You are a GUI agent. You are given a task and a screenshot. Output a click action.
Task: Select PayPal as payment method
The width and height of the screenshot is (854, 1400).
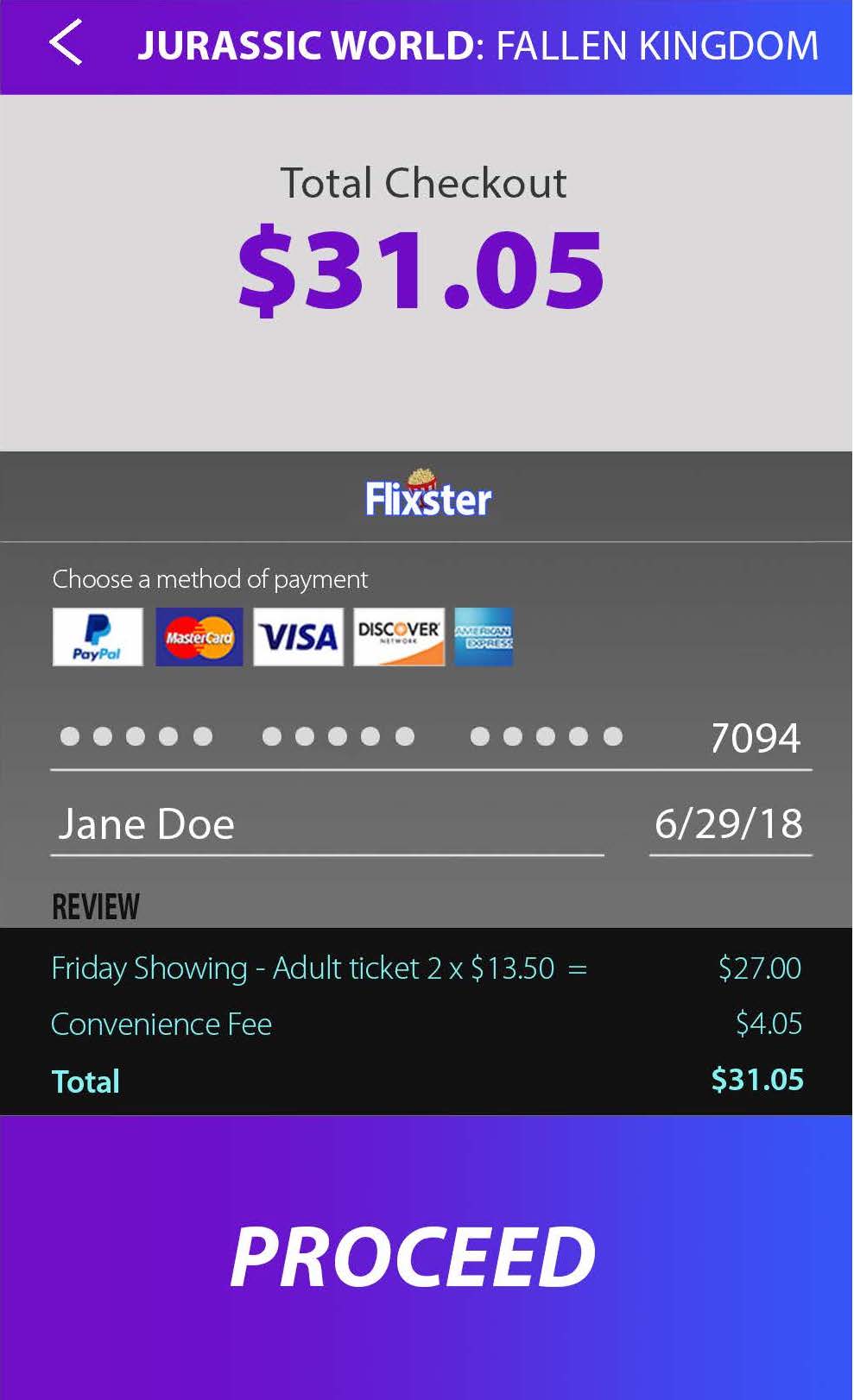[x=98, y=637]
